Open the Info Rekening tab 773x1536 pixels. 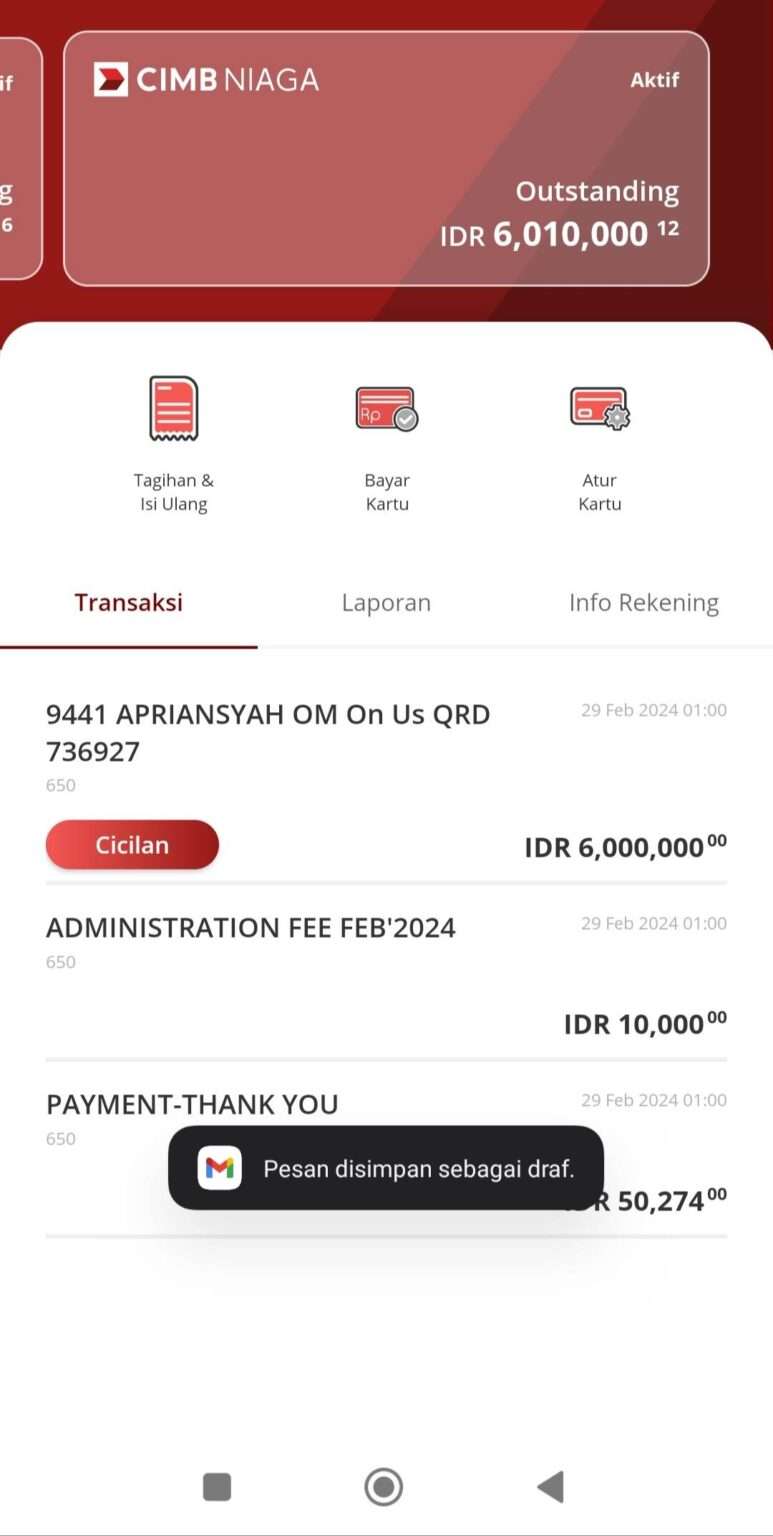coord(644,602)
